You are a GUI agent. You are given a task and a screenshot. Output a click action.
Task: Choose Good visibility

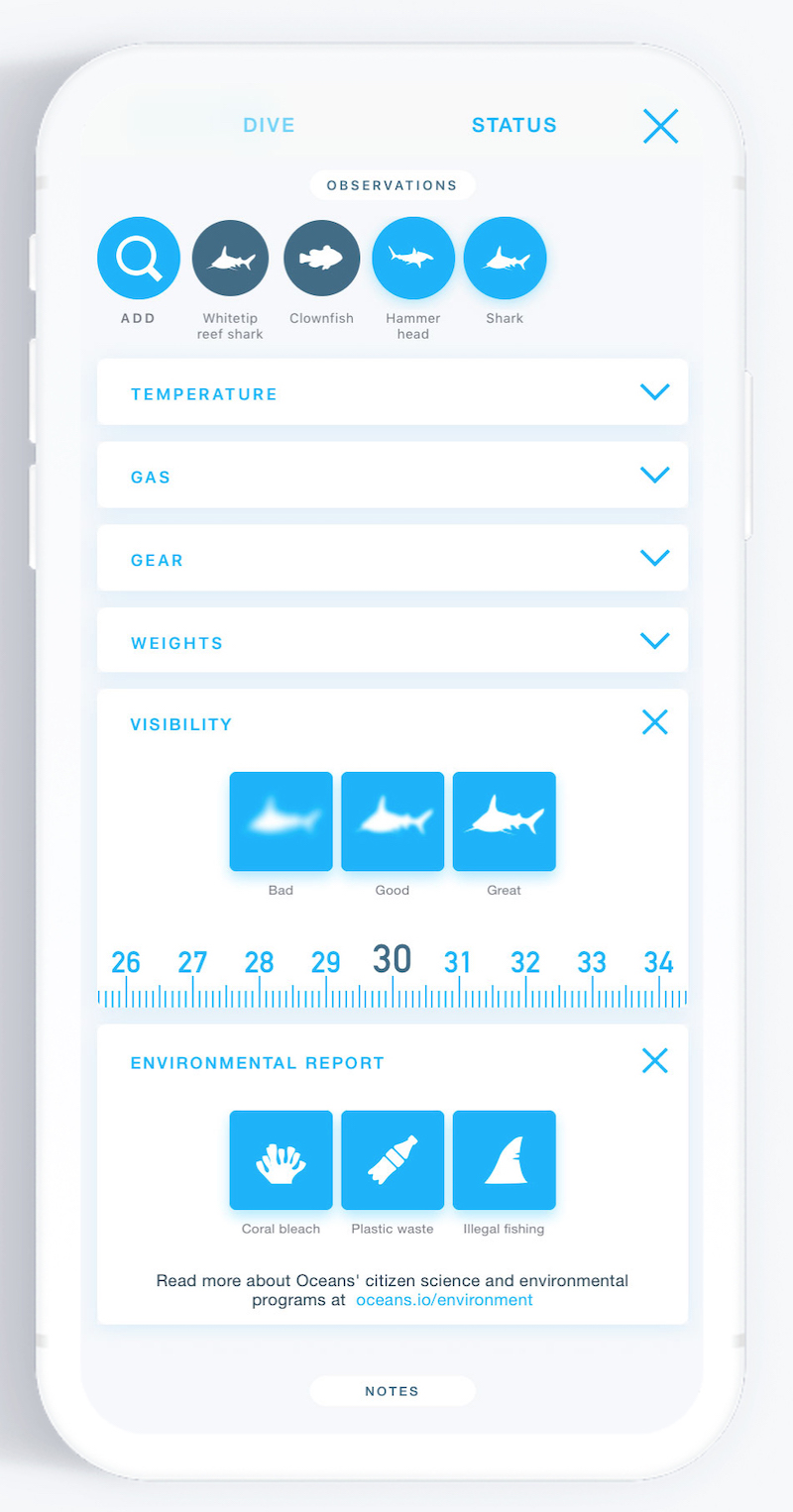[393, 821]
